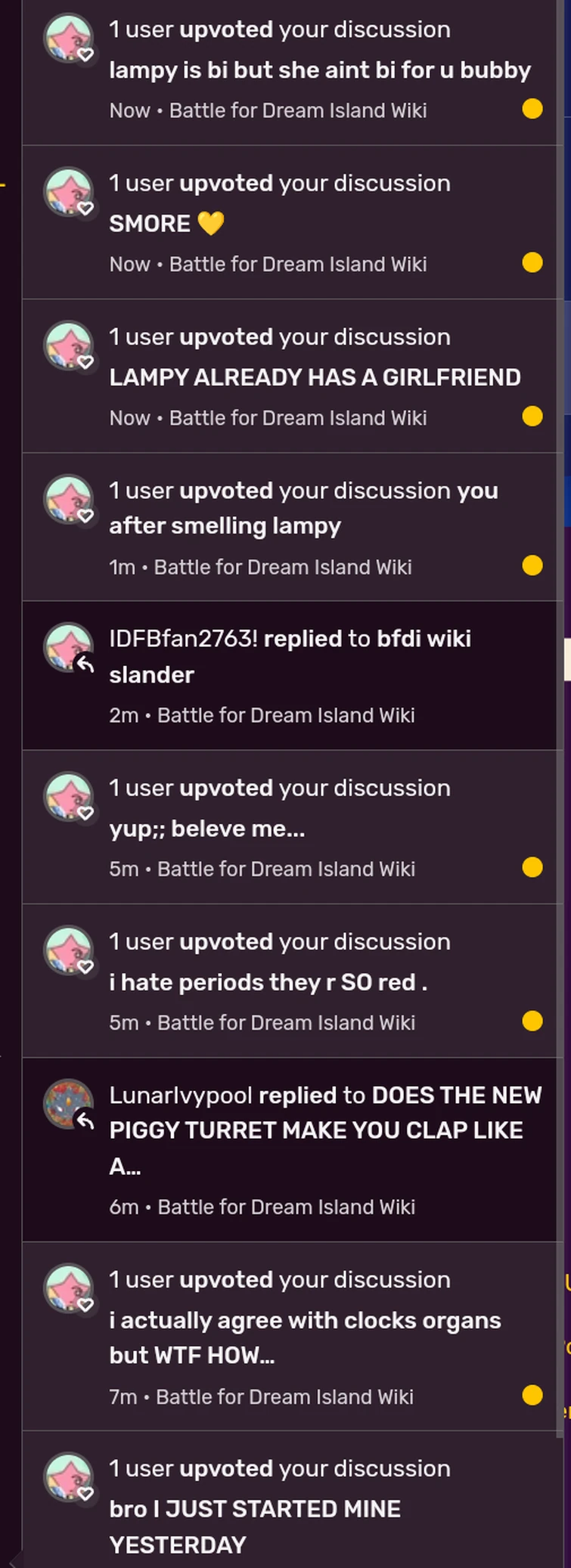Click the avatar on the LAMPY ALREADY HAS A GIRLFRIEND notification
The image size is (571, 1568).
pyautogui.click(x=69, y=345)
